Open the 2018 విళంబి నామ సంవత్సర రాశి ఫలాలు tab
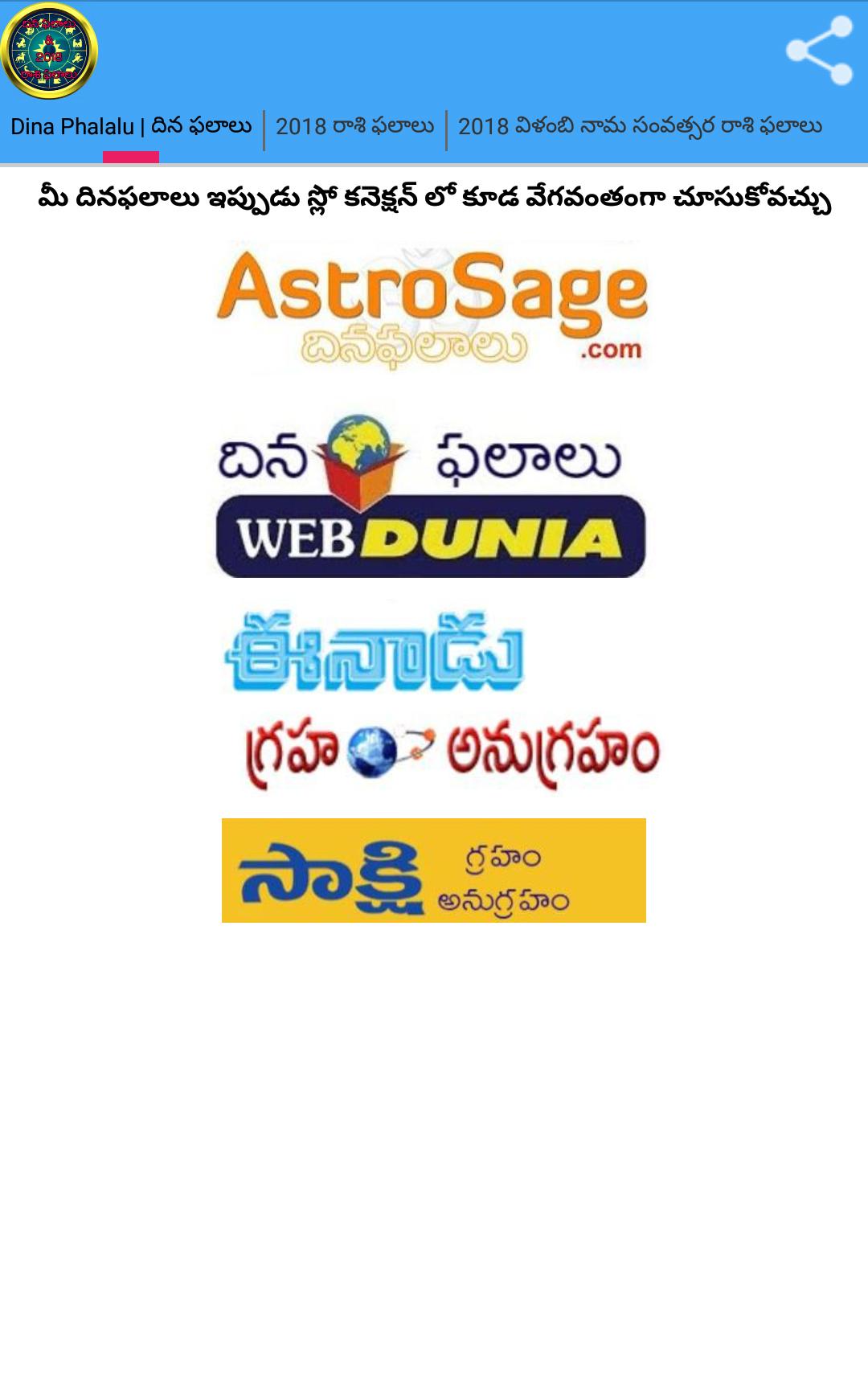The height and width of the screenshot is (1397, 868). (x=640, y=127)
